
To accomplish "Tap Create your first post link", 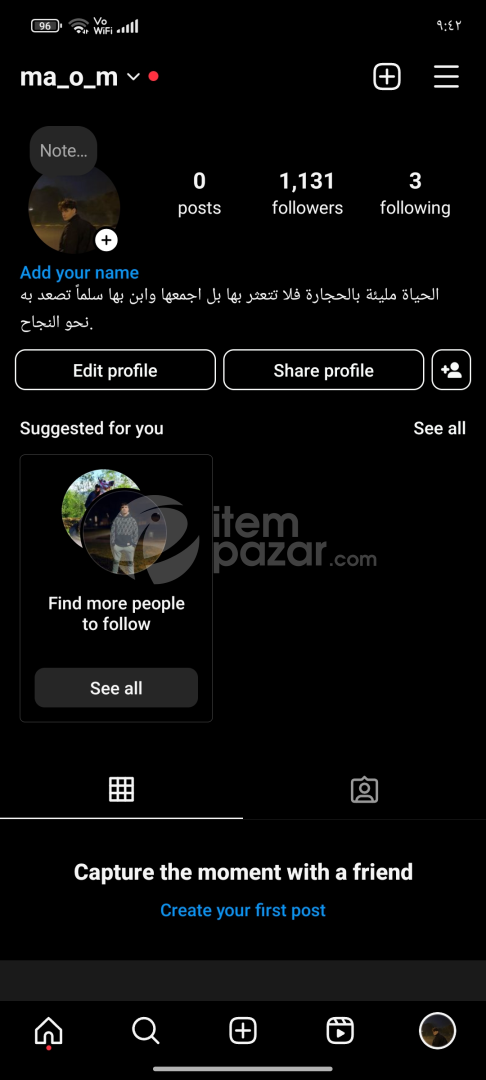I will tap(243, 910).
